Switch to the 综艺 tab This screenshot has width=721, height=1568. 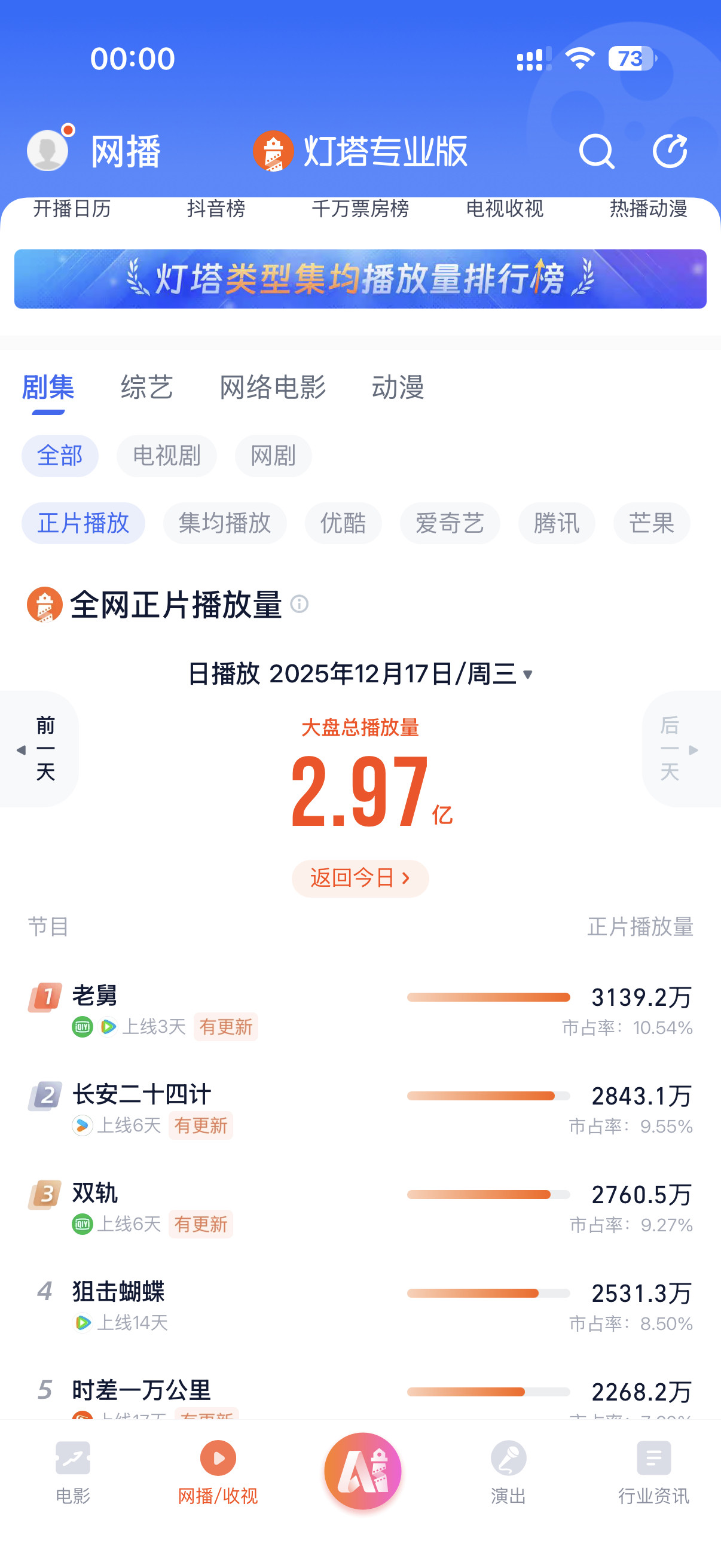(146, 388)
